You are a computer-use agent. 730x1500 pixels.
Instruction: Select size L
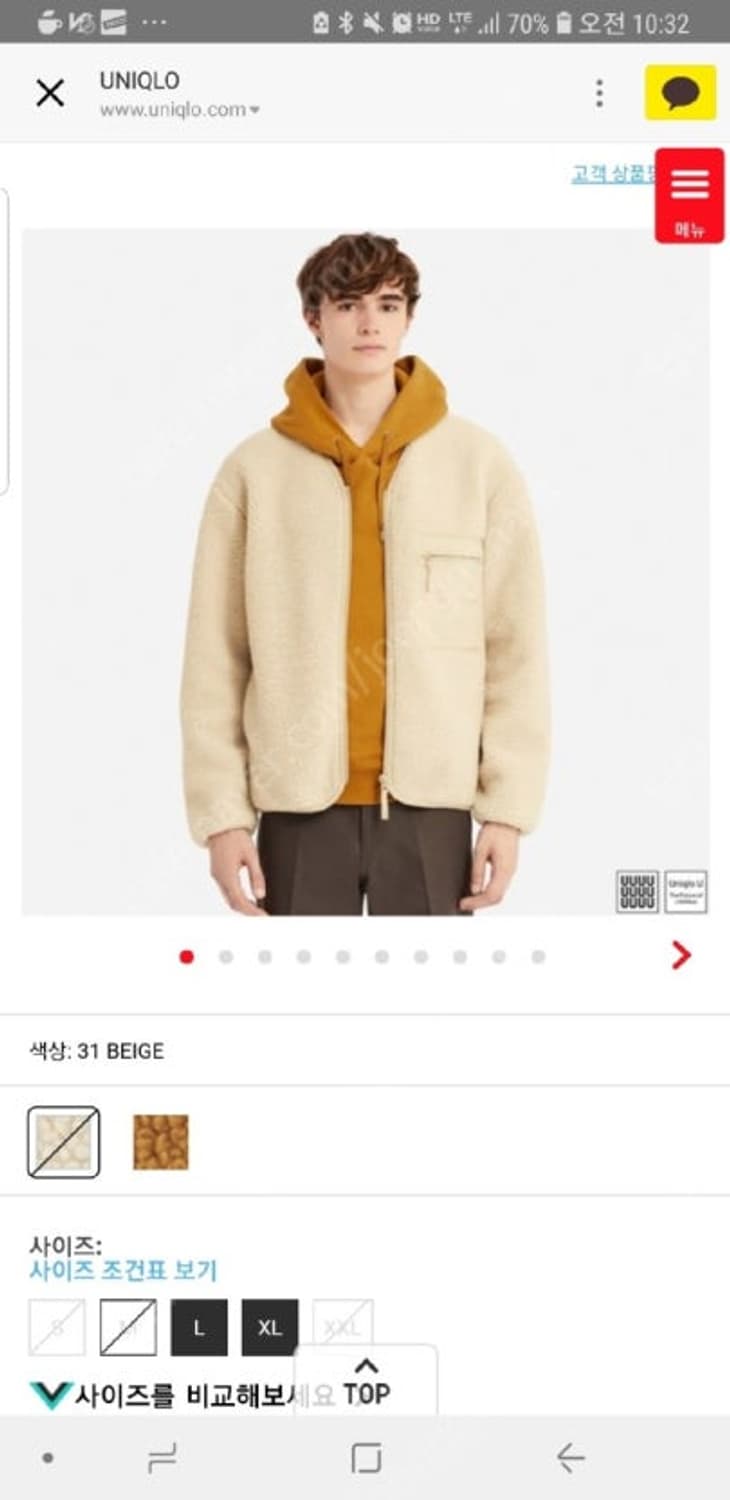pyautogui.click(x=199, y=1328)
